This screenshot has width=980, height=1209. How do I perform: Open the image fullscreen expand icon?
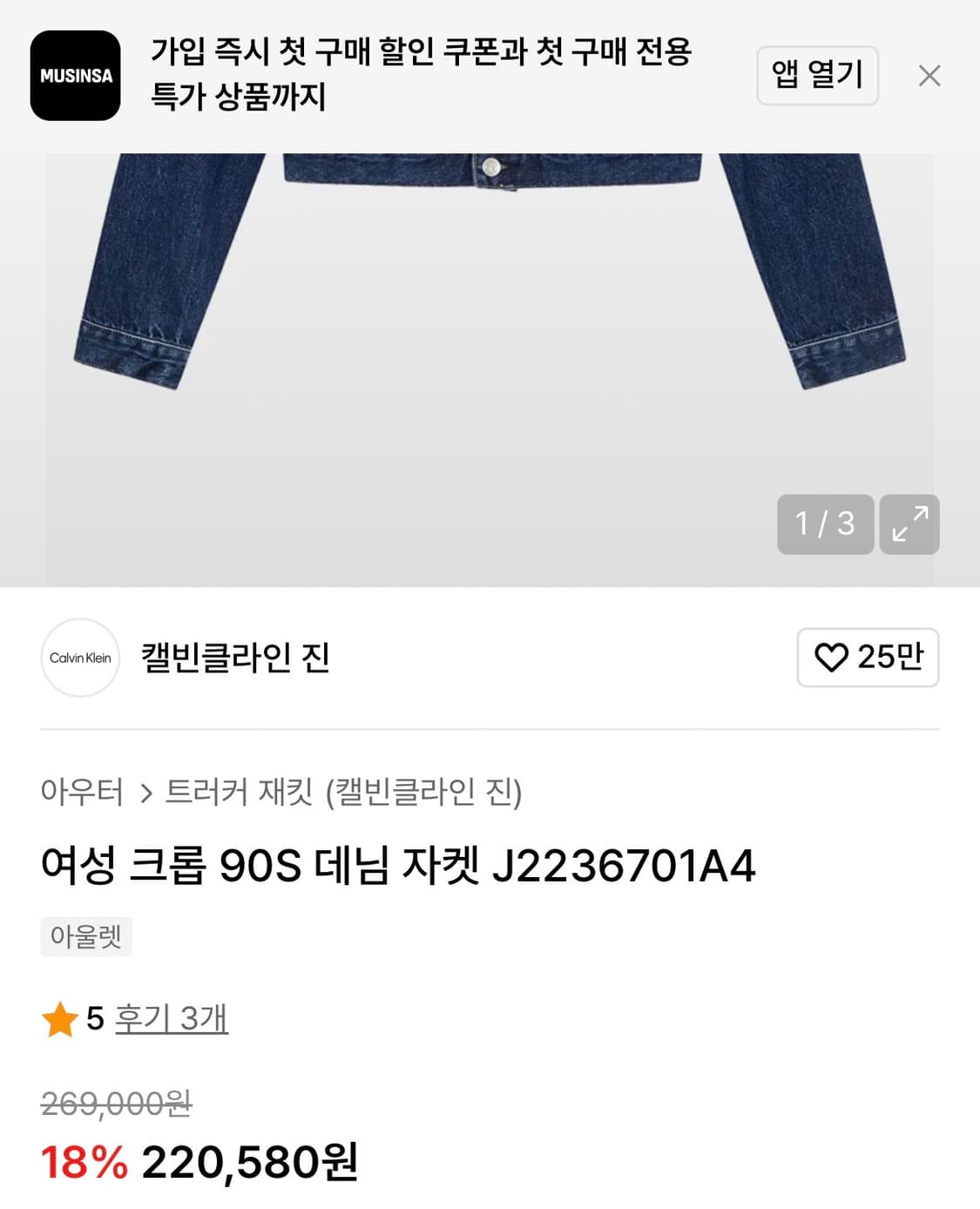909,524
